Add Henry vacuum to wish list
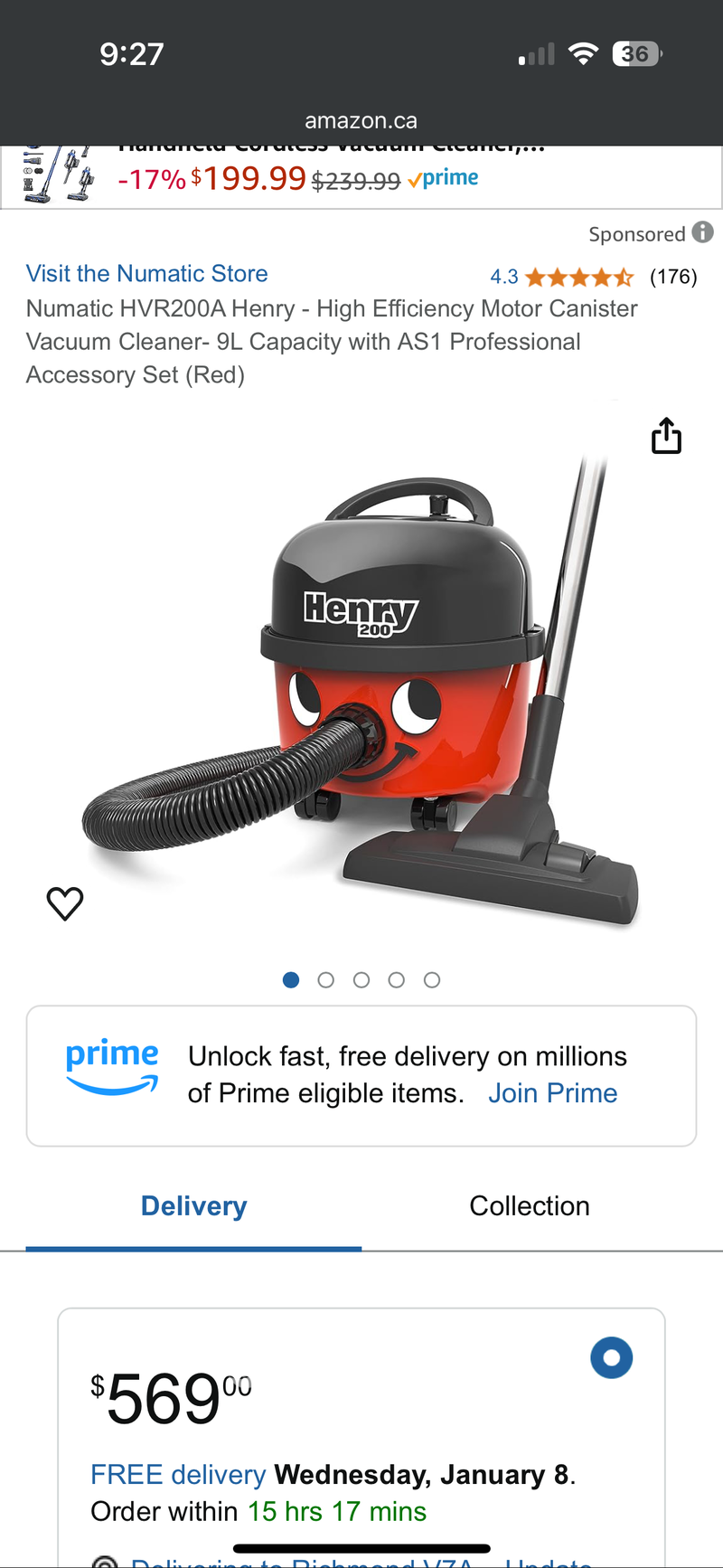The width and height of the screenshot is (723, 1568). coord(65,902)
